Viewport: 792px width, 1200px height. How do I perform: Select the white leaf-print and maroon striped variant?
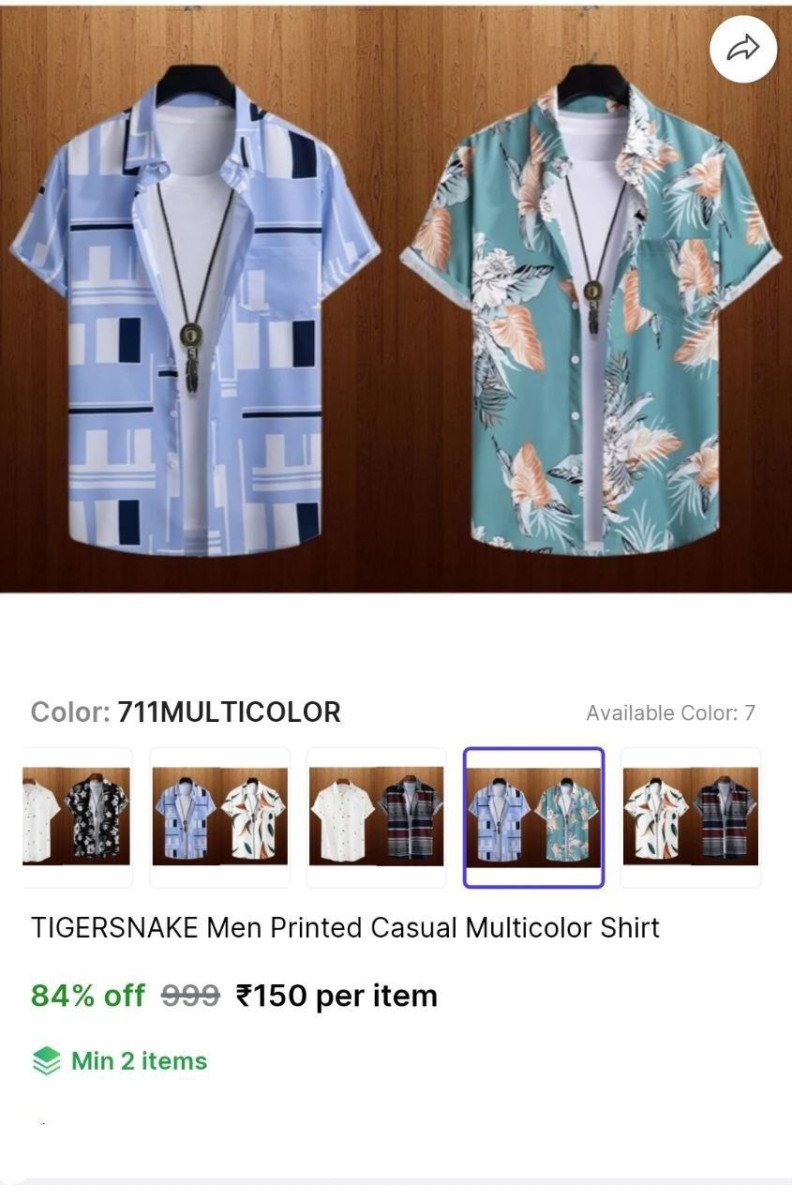click(690, 817)
